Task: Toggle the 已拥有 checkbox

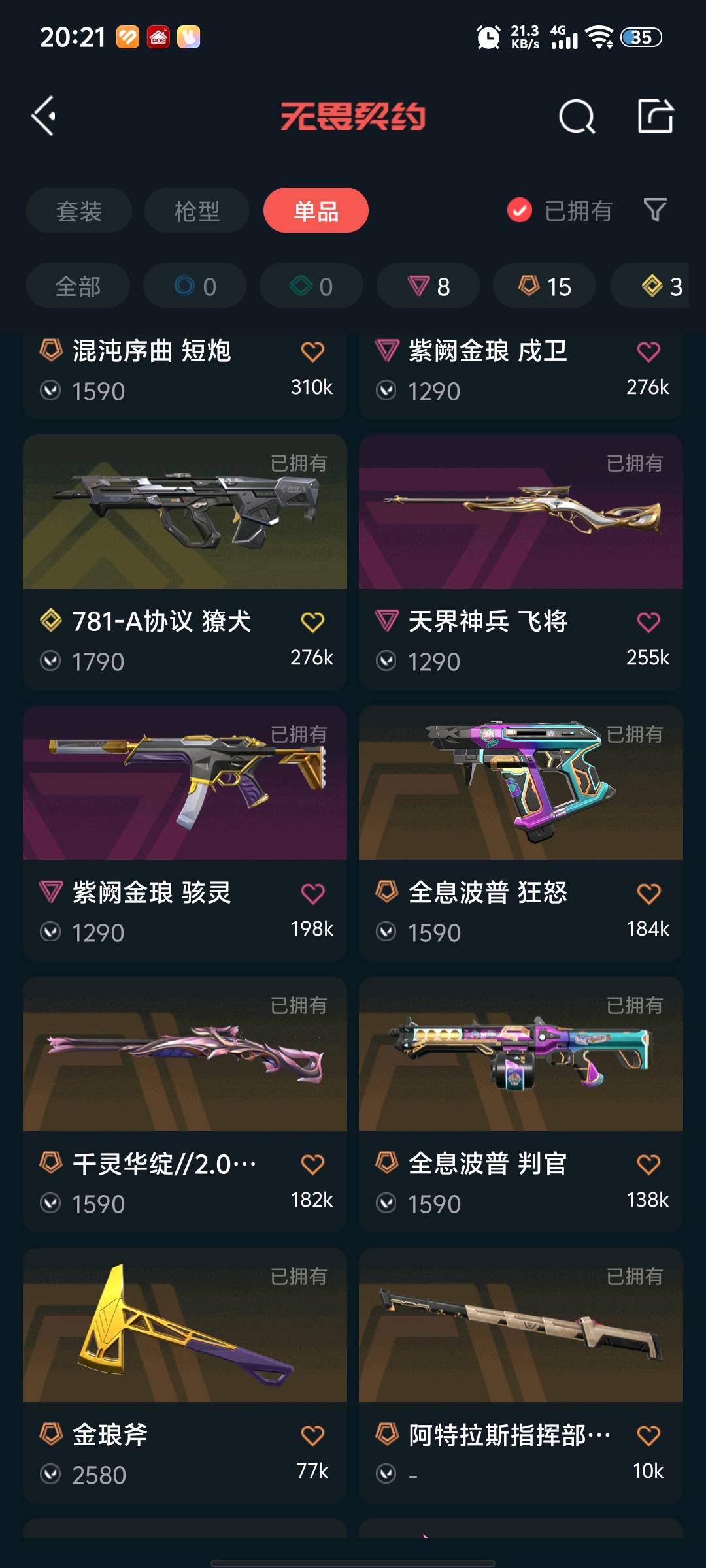Action: [520, 210]
